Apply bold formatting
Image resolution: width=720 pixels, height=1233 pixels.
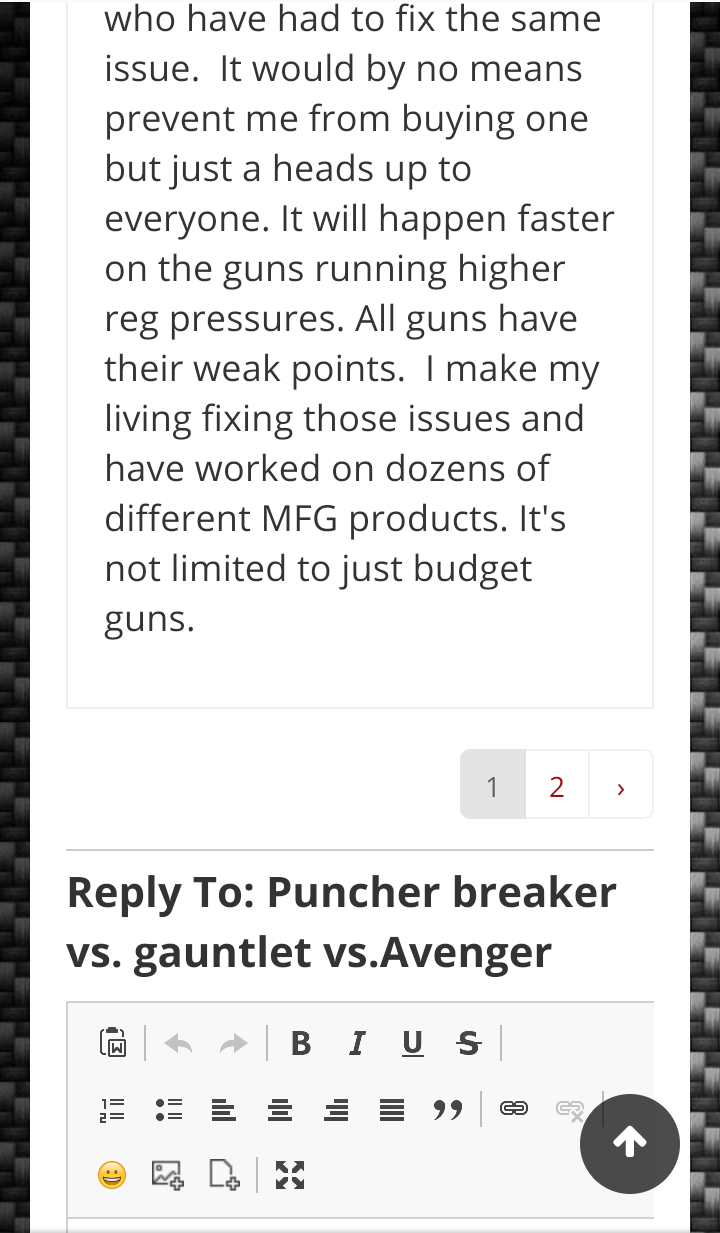(300, 1044)
